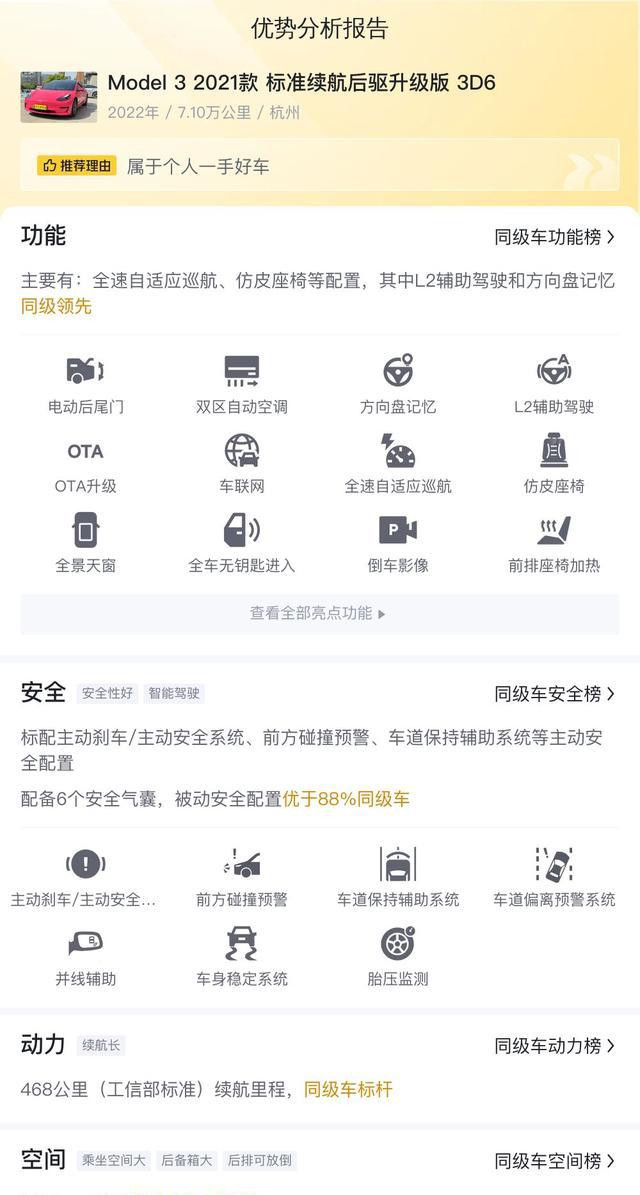This screenshot has width=640, height=1195.
Task: Open the 同级车功能榜 ranking link
Action: coord(555,237)
